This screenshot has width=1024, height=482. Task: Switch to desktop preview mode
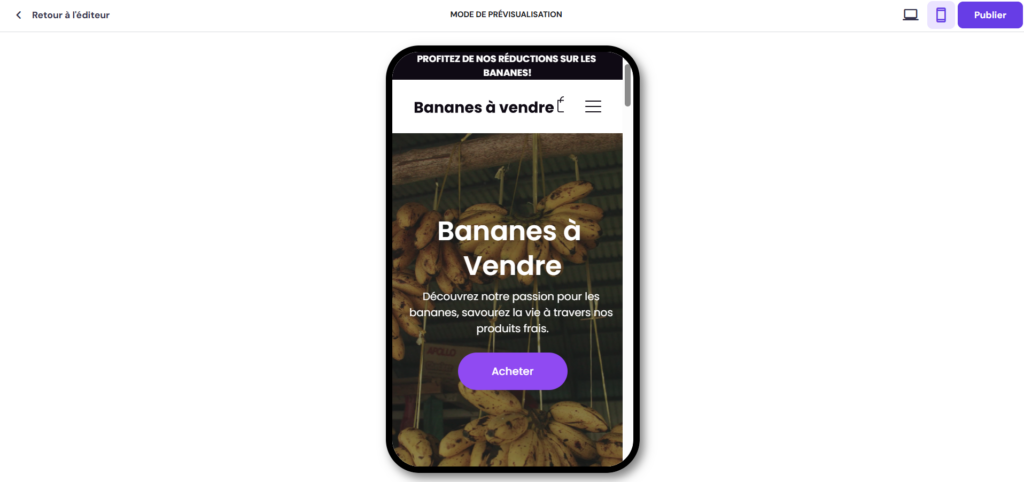pyautogui.click(x=910, y=15)
